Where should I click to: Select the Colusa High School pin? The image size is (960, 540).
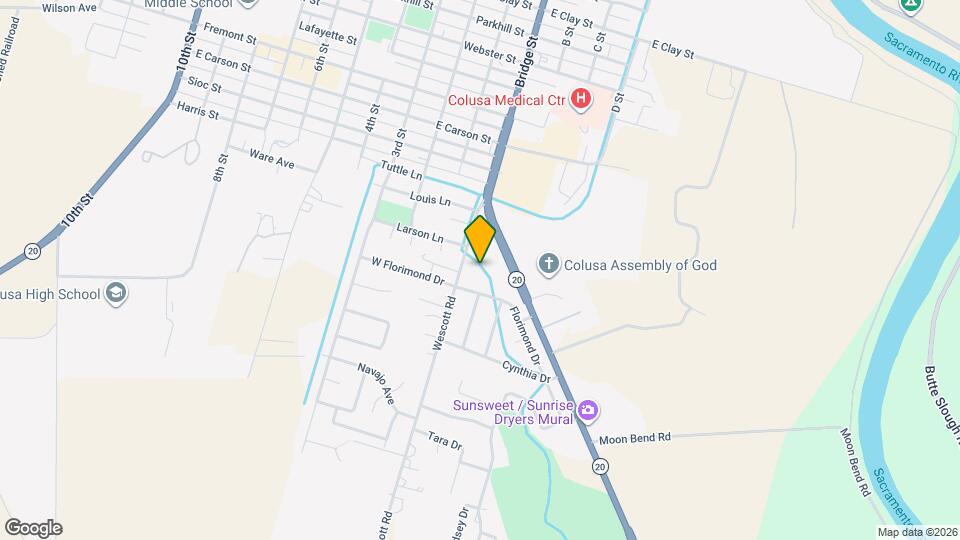(116, 293)
